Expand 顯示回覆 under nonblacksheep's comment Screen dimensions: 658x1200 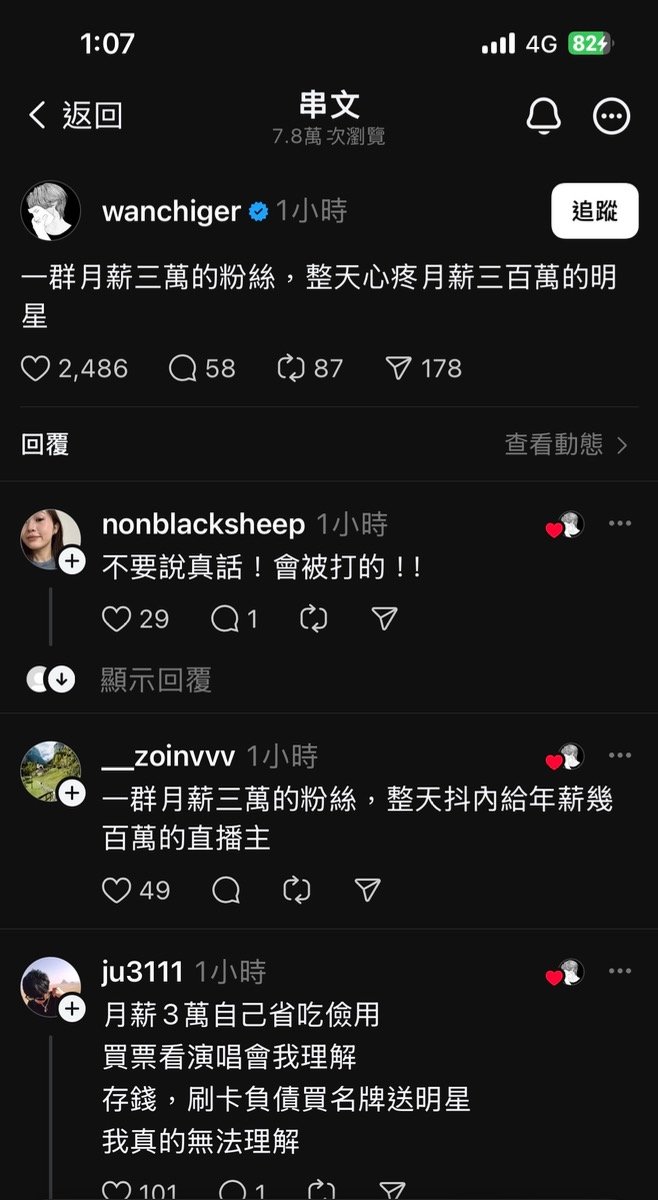coord(155,680)
